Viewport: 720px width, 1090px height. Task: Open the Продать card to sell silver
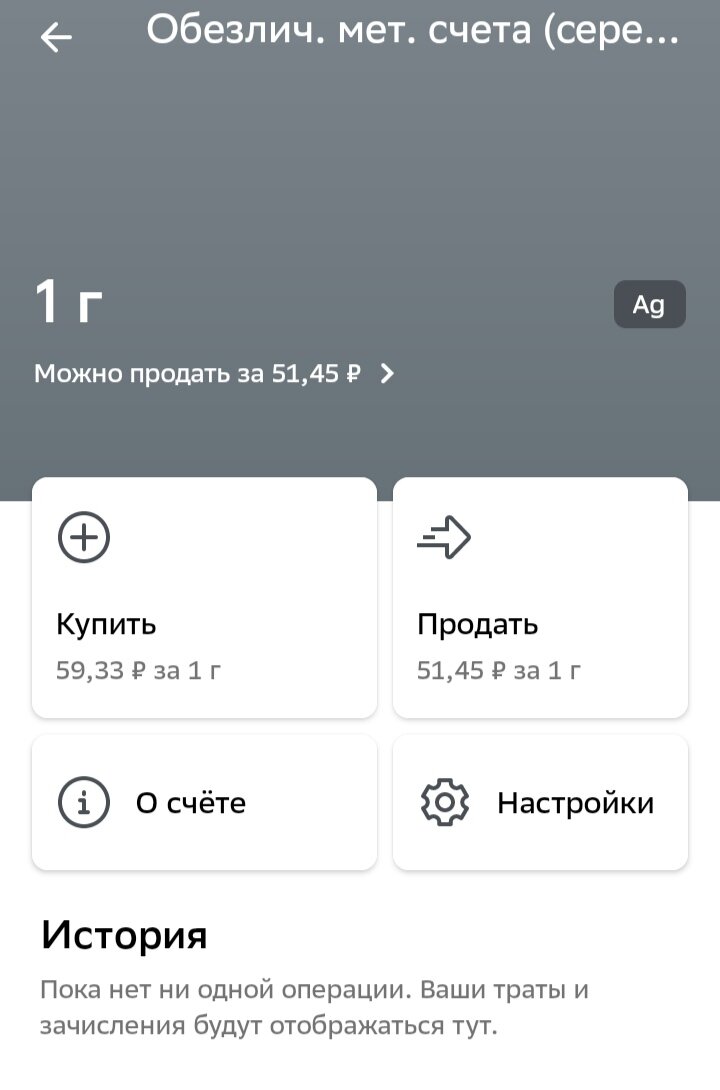coord(540,597)
